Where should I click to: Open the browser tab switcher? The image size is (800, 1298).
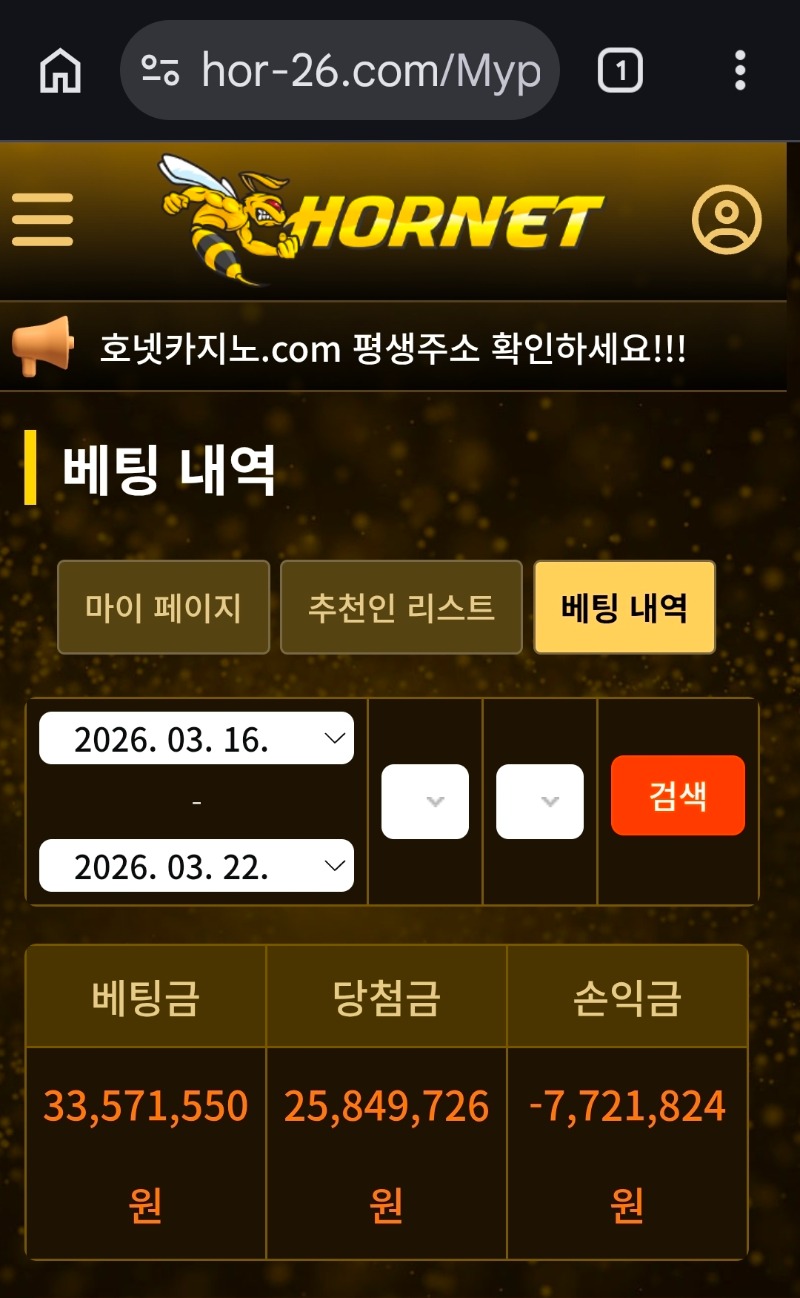(620, 71)
